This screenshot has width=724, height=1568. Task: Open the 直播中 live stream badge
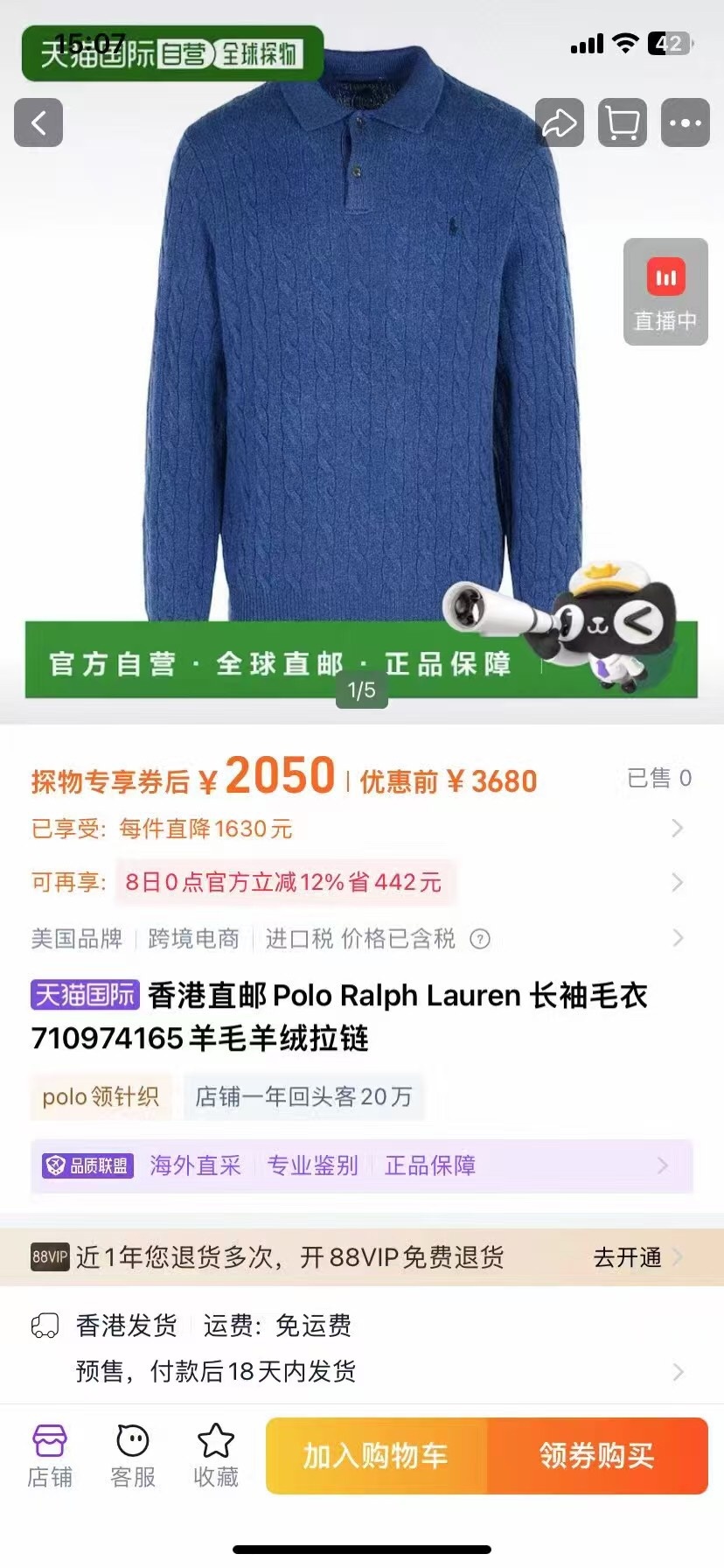point(665,292)
